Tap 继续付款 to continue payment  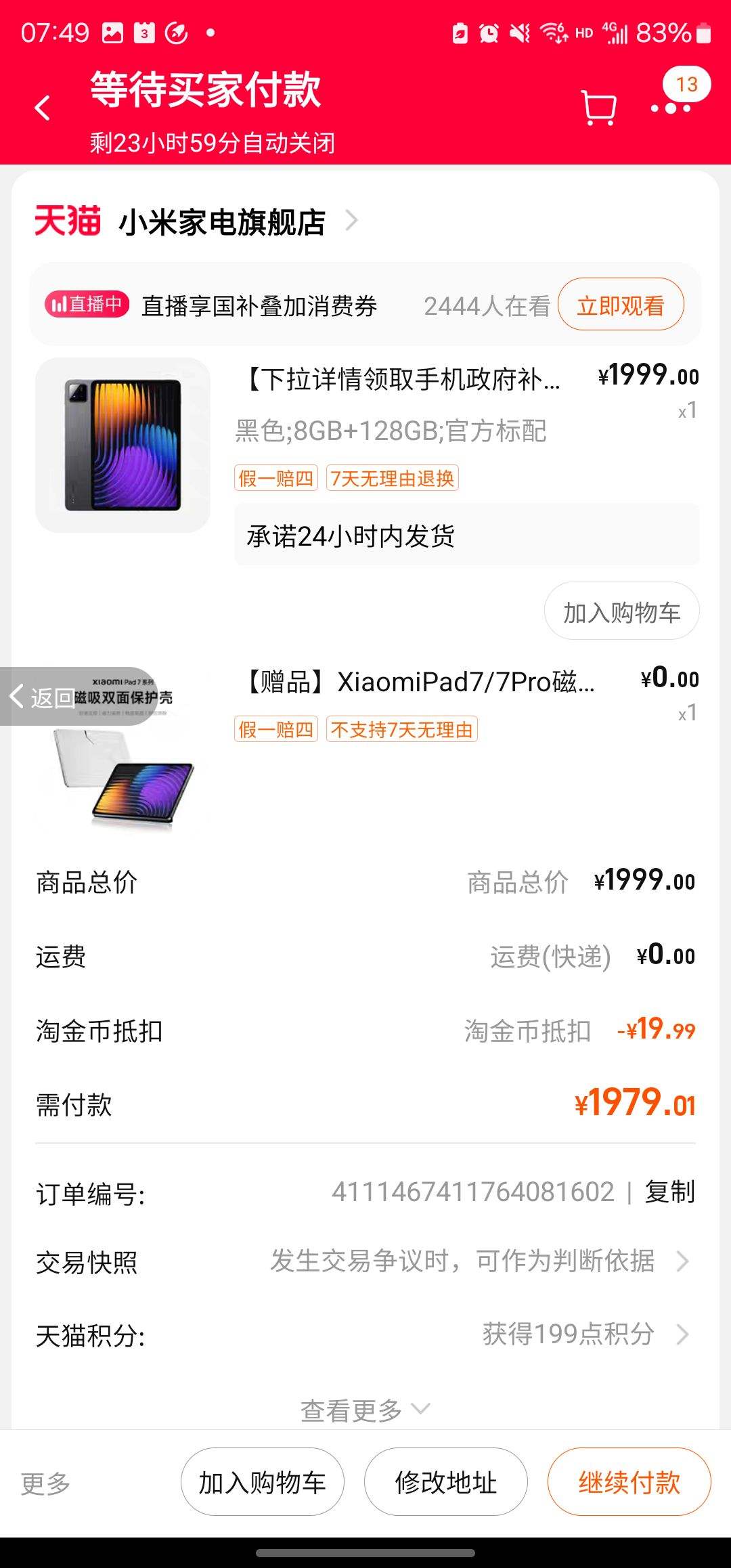[629, 1481]
